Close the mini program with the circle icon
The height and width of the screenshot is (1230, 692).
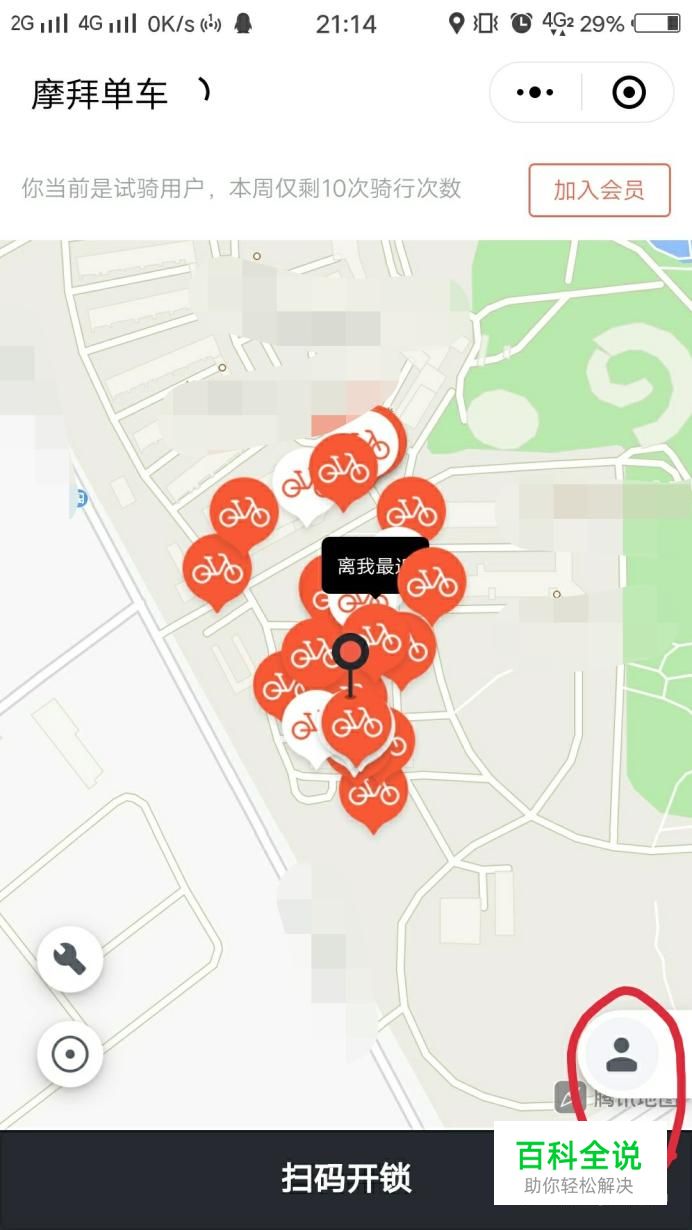click(x=628, y=93)
